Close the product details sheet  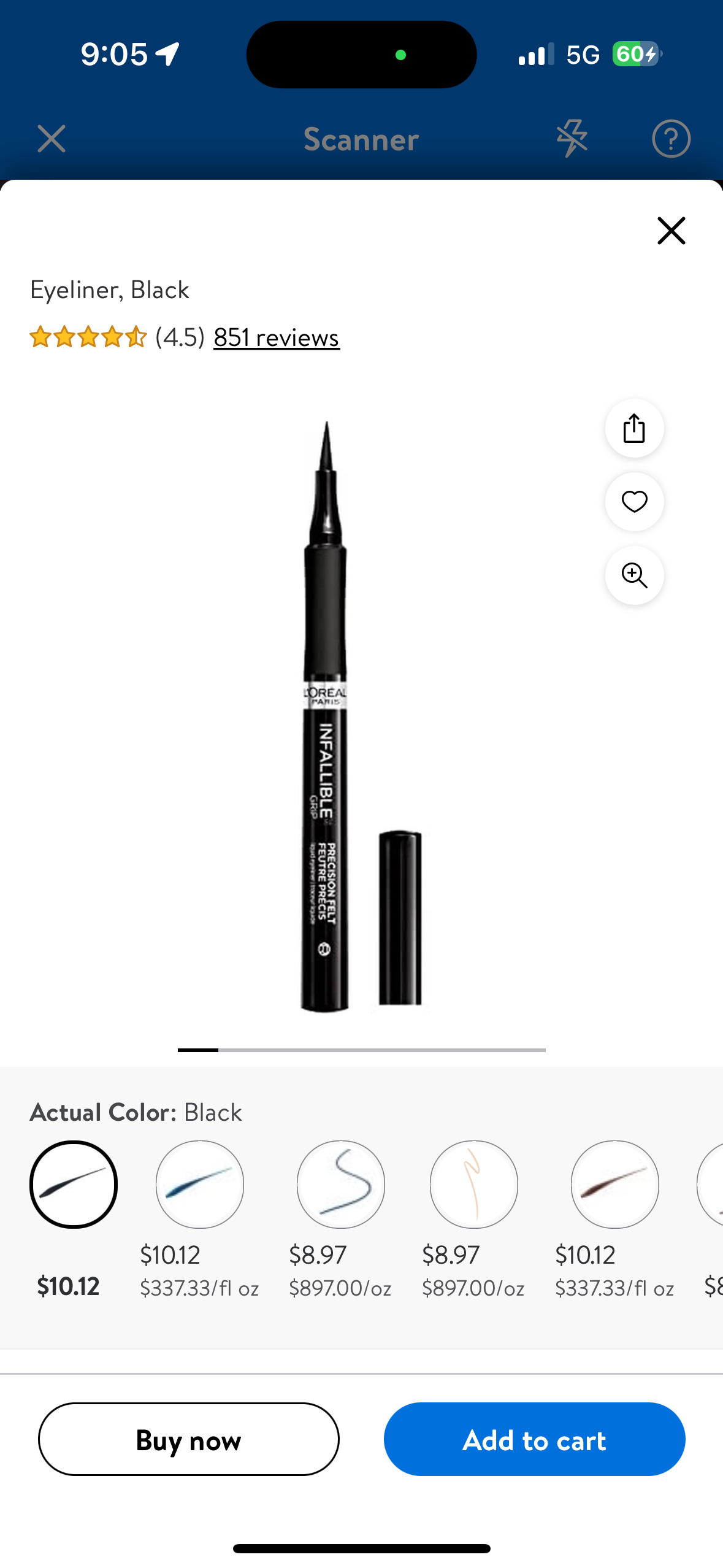(x=671, y=231)
